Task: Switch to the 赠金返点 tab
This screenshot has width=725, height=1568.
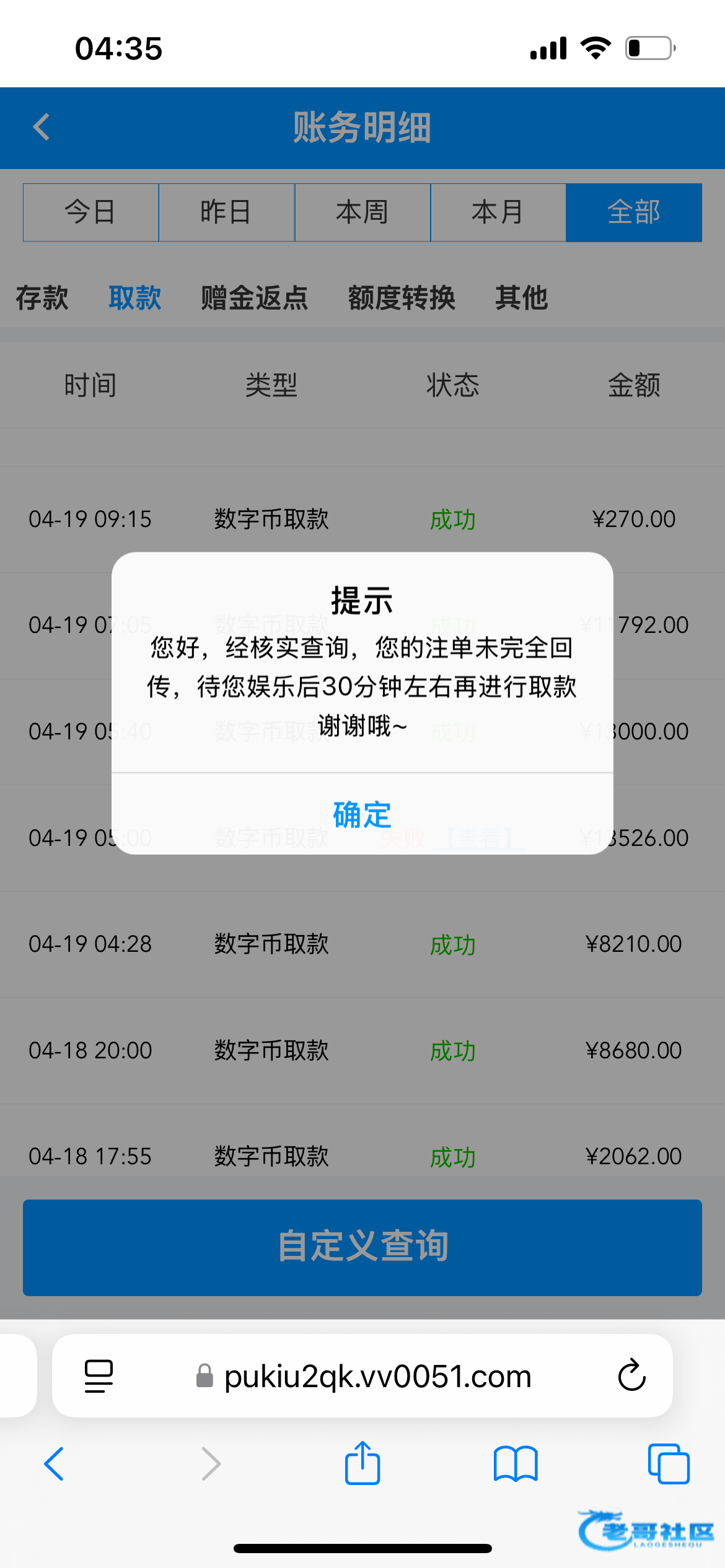Action: click(x=254, y=298)
